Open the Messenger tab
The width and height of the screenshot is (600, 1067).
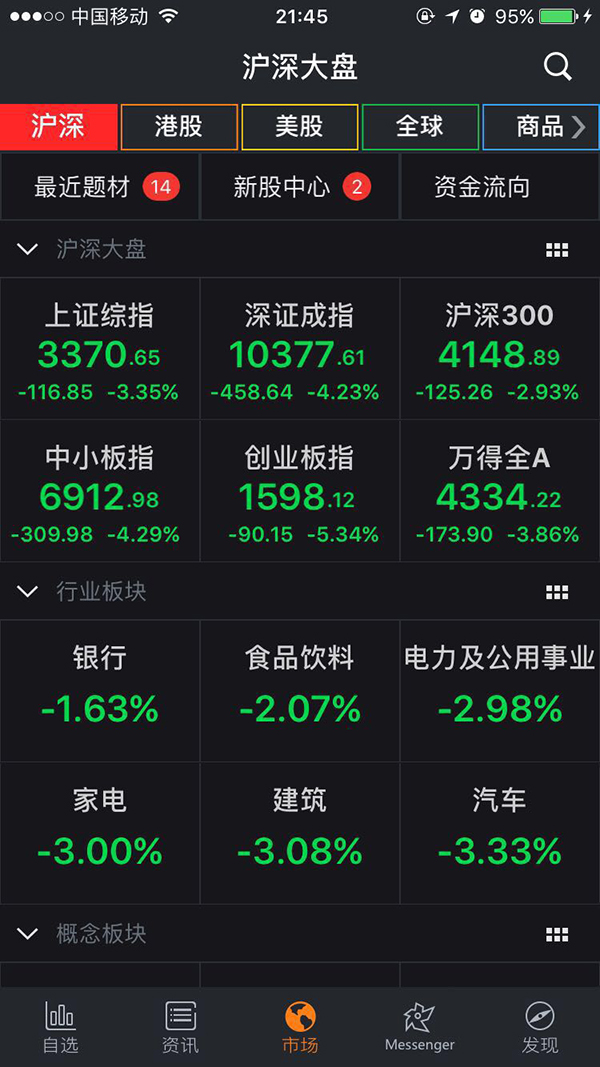tap(419, 1027)
